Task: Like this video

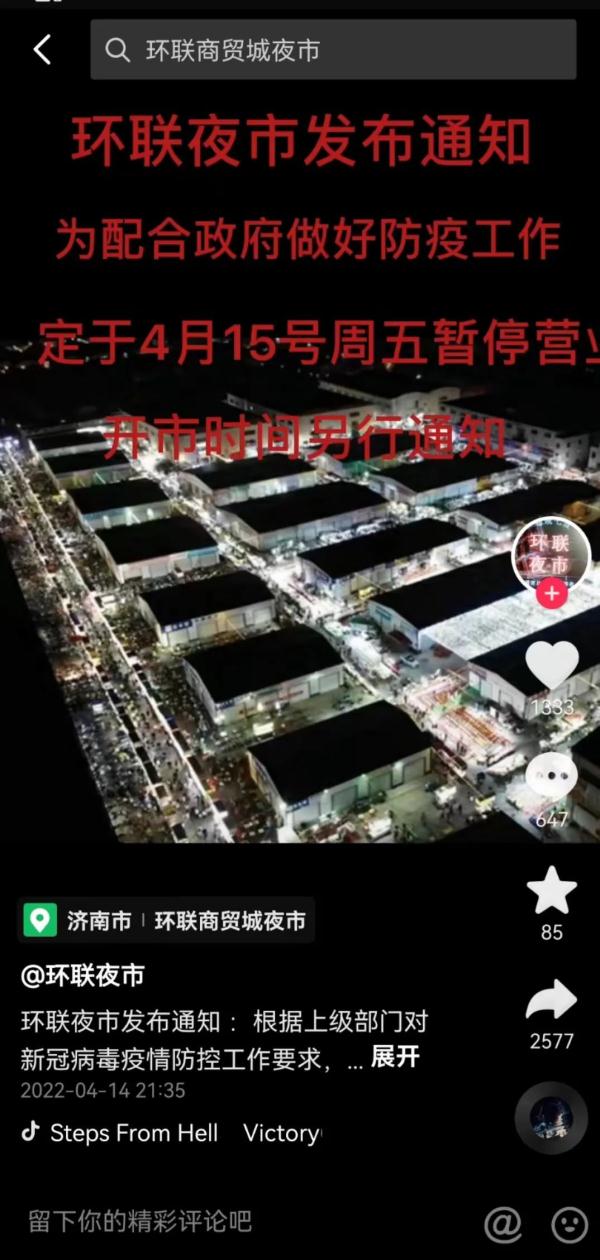Action: pyautogui.click(x=552, y=665)
